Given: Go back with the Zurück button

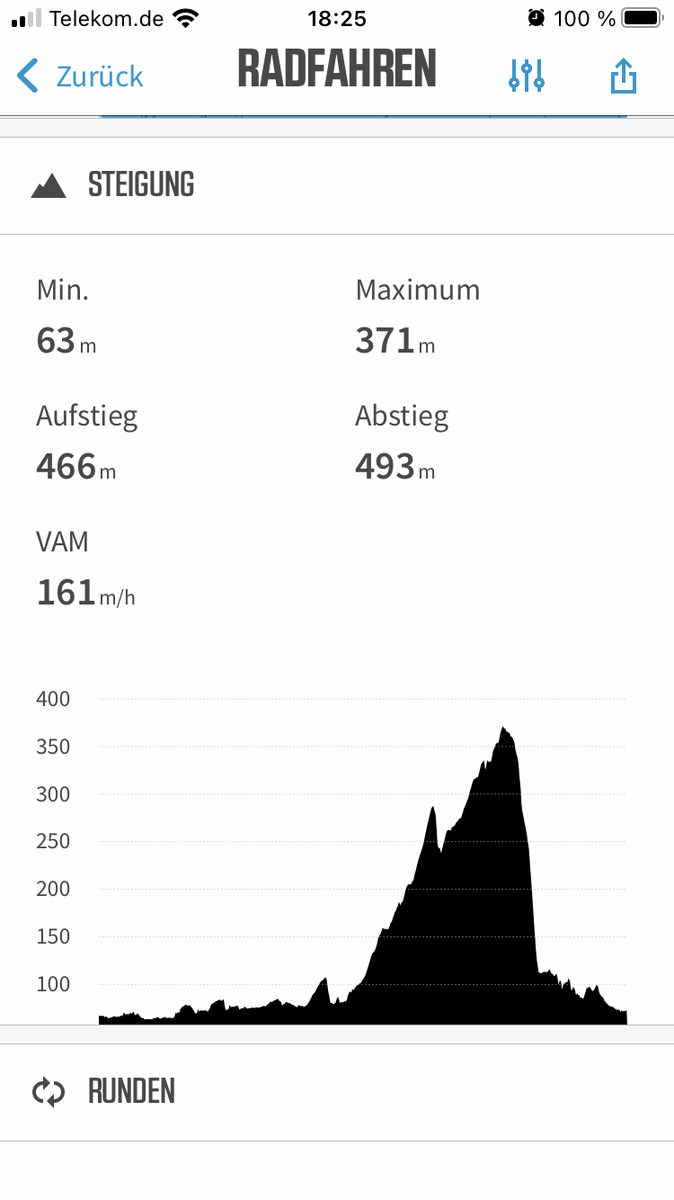Looking at the screenshot, I should click(x=80, y=76).
